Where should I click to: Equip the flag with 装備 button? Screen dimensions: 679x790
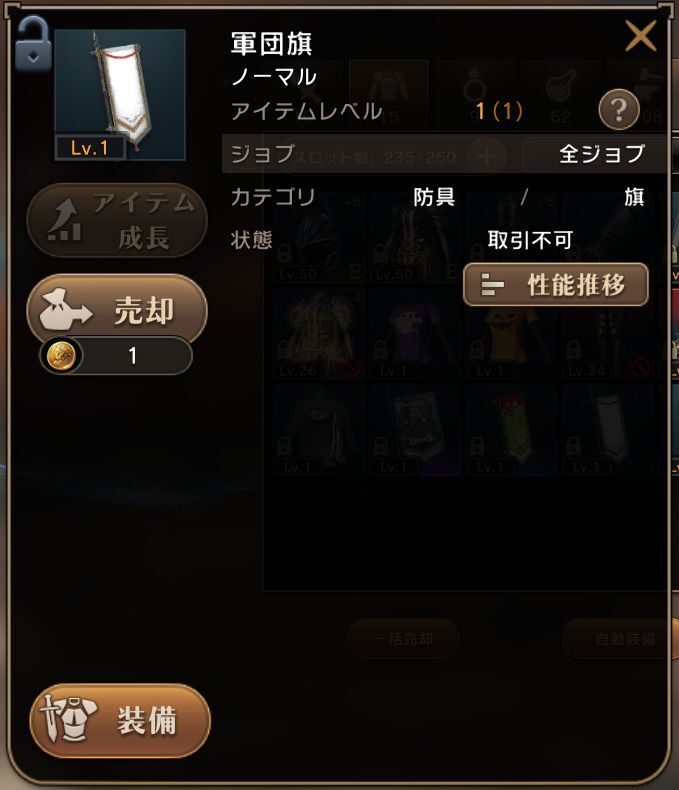[120, 721]
